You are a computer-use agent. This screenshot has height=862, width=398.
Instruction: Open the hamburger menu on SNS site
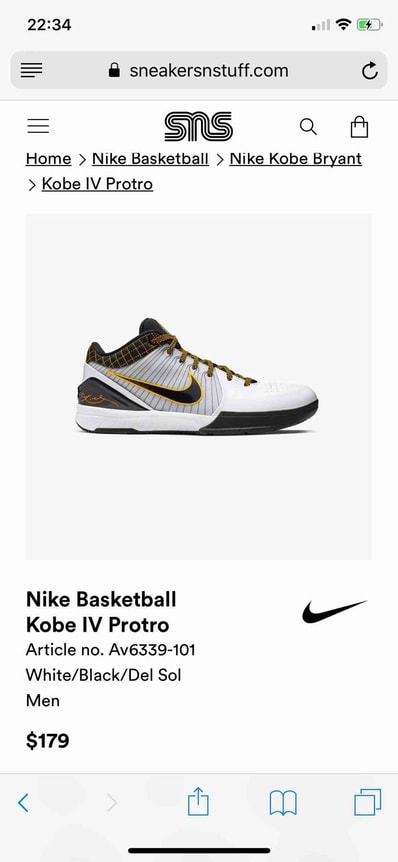[38, 126]
